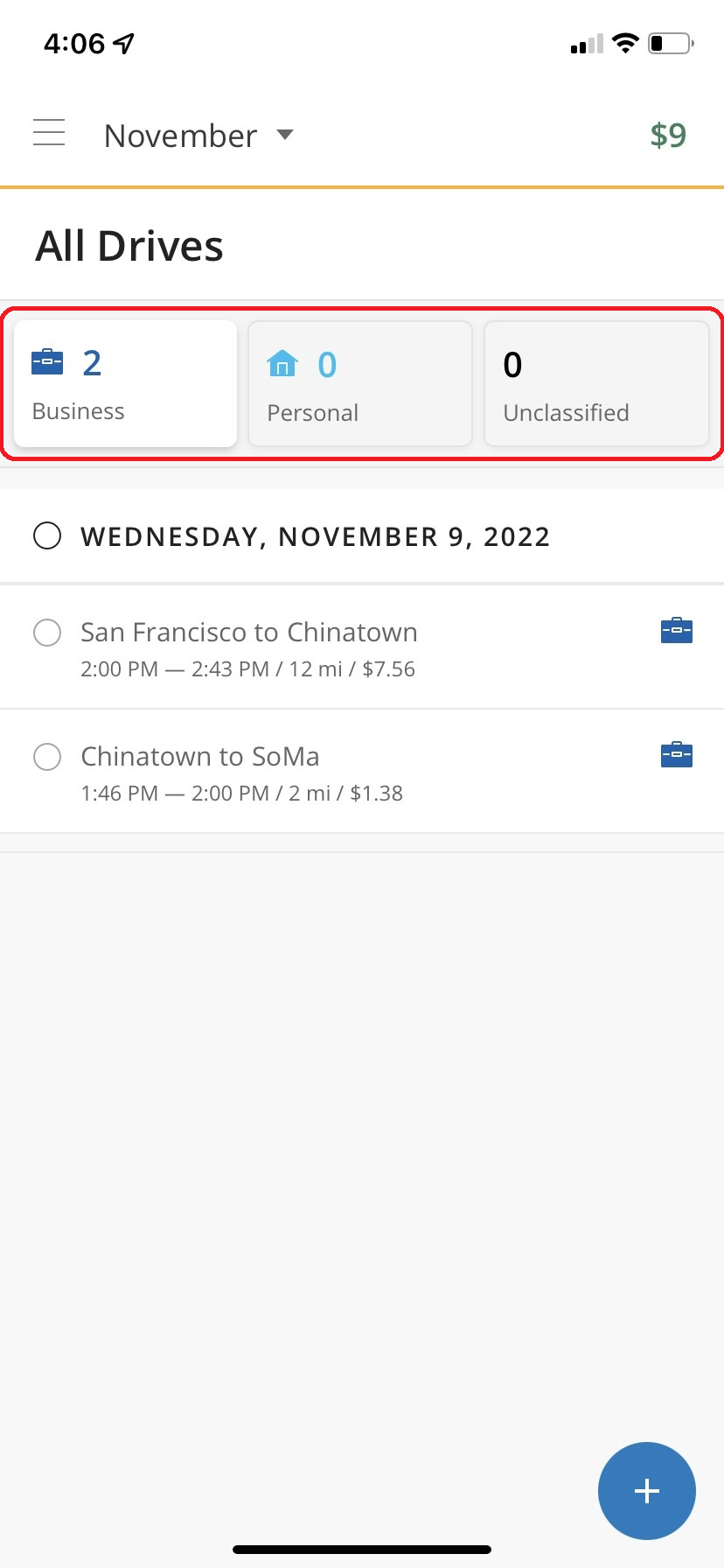The height and width of the screenshot is (1568, 724).
Task: Select the San Francisco to Chinatown drive
Action: [47, 633]
